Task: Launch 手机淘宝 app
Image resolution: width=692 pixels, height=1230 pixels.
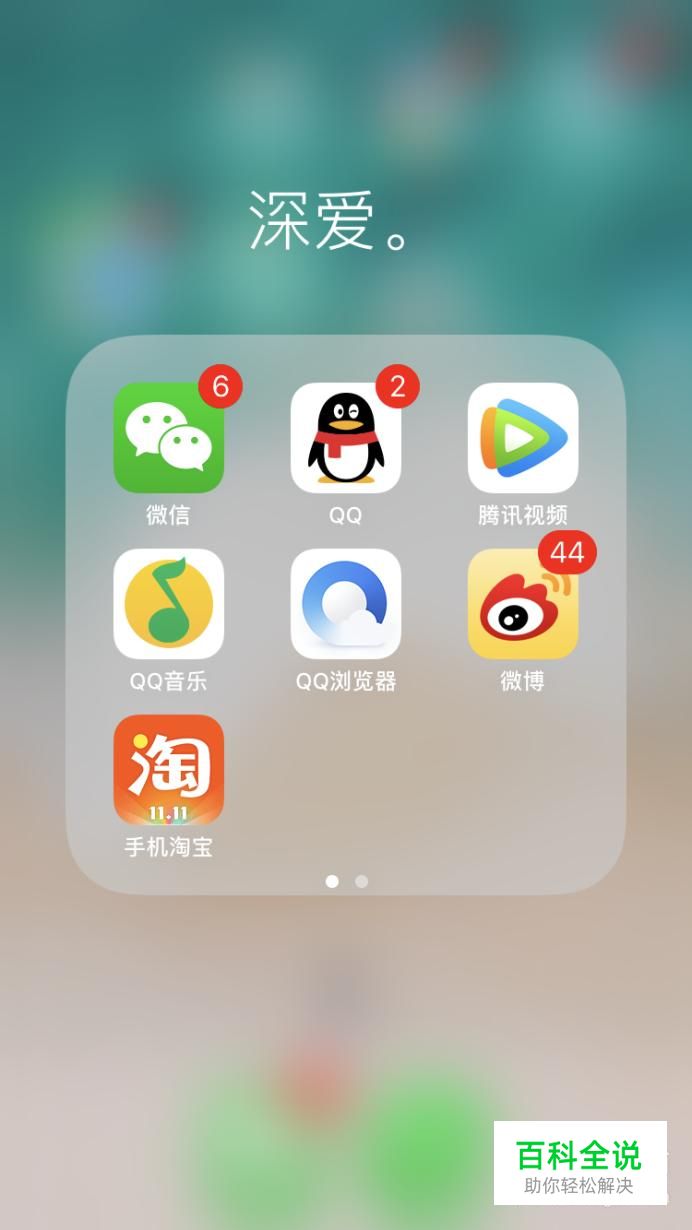Action: click(168, 770)
